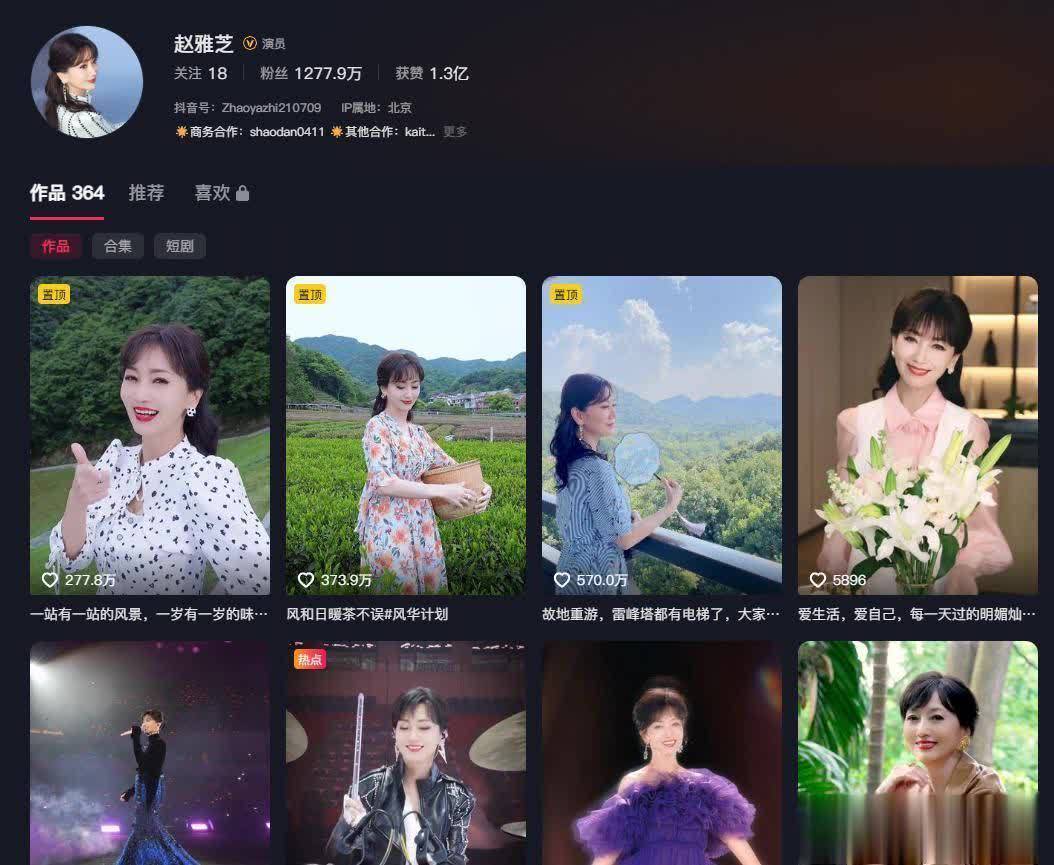Expand profile info with 更多

455,131
